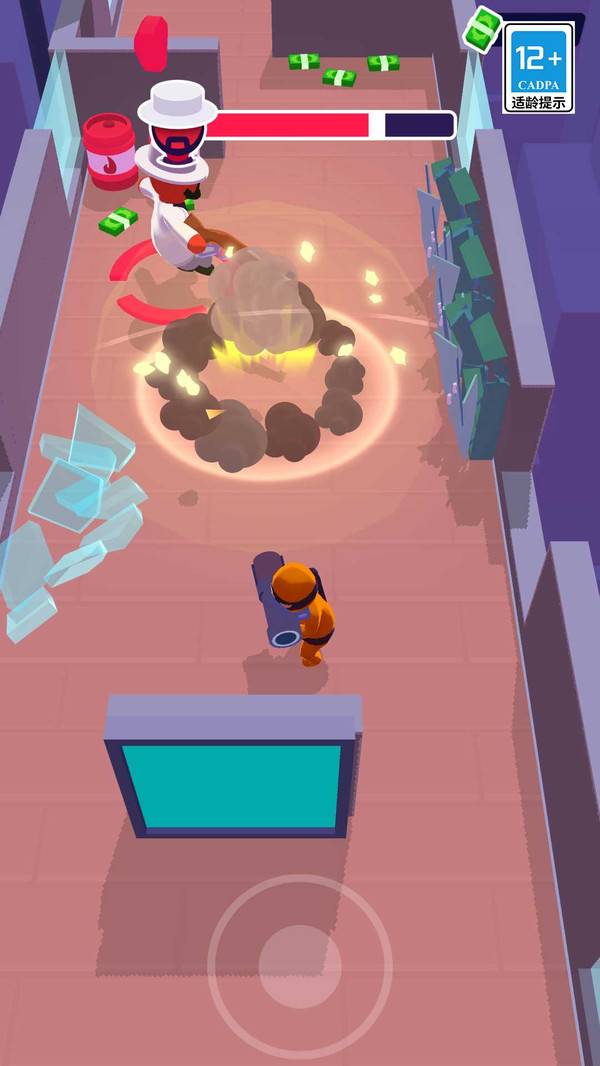The width and height of the screenshot is (600, 1066).
Task: Tap the virtual joystick thumb pad
Action: 300,966
